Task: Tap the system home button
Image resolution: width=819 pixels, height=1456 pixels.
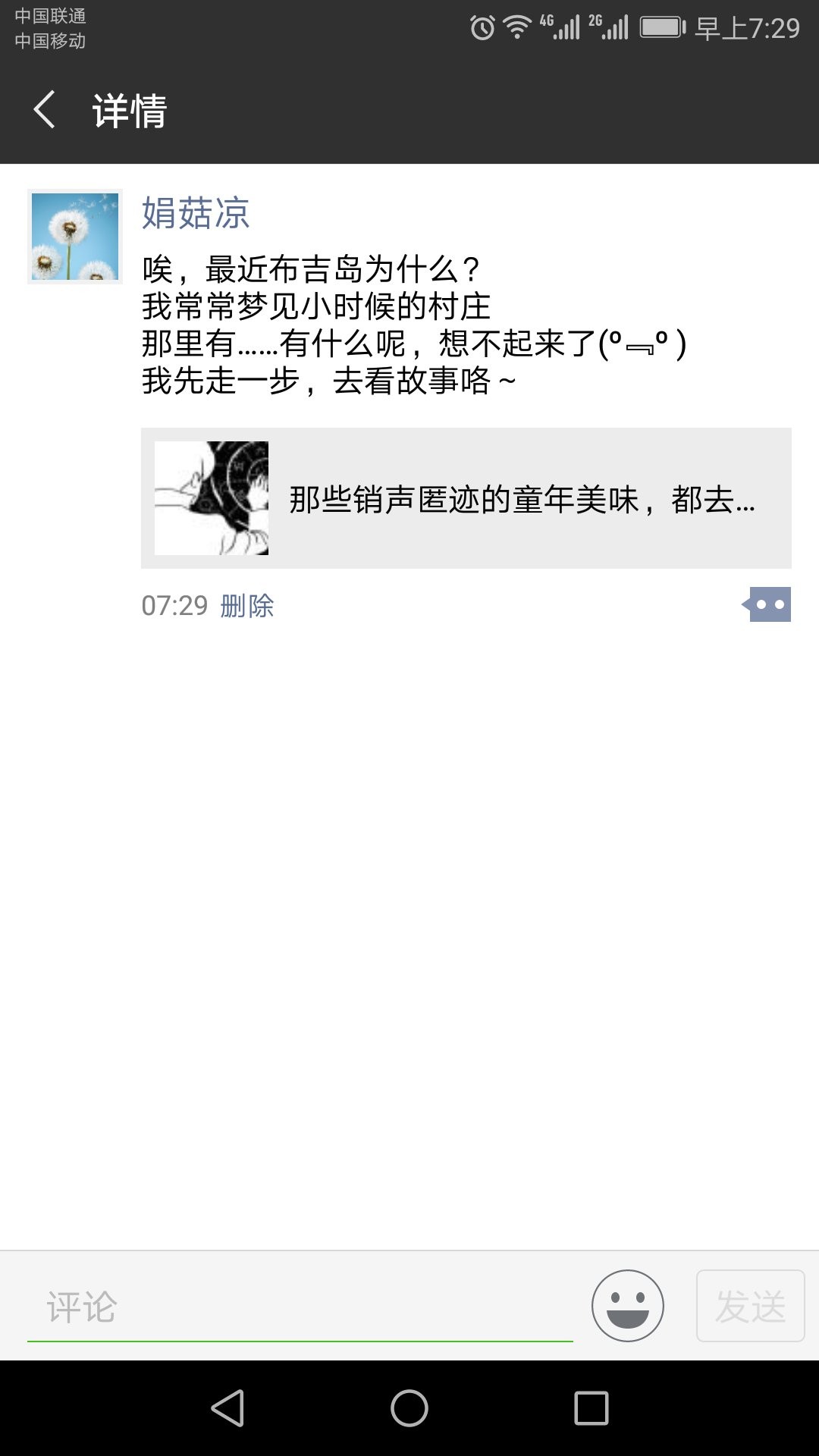Action: click(409, 1408)
